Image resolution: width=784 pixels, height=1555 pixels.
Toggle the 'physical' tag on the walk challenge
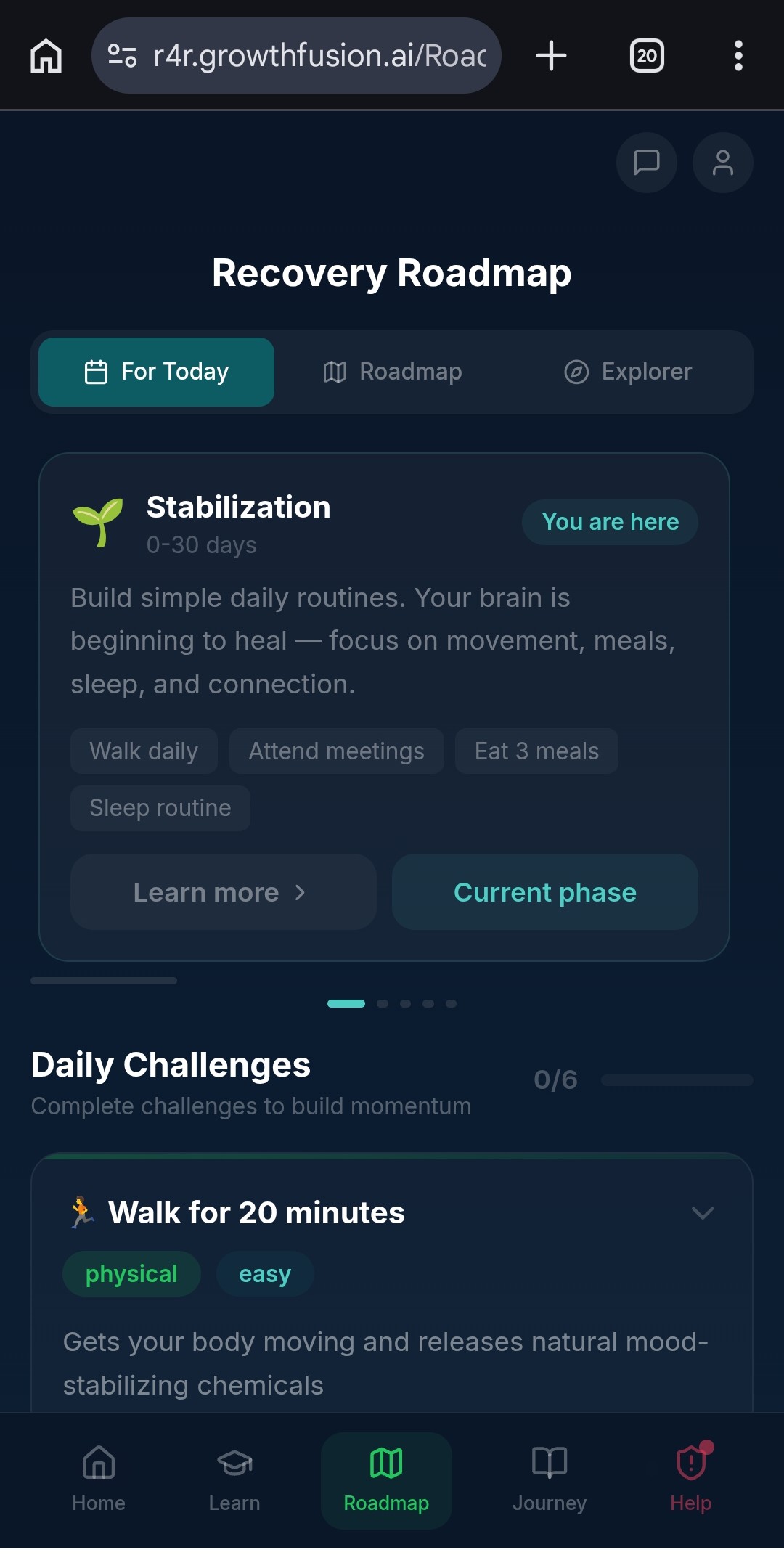click(x=131, y=1273)
